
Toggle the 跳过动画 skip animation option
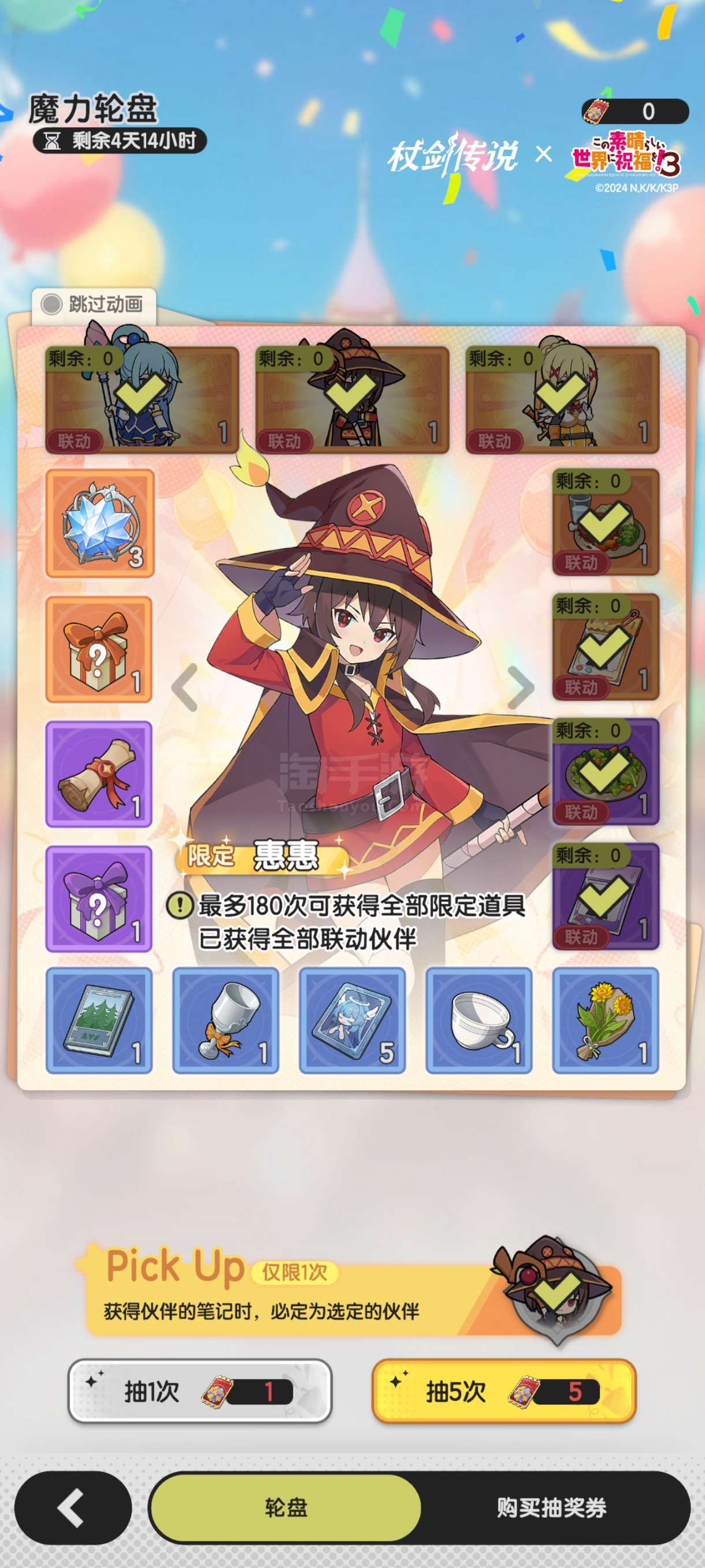[92, 304]
